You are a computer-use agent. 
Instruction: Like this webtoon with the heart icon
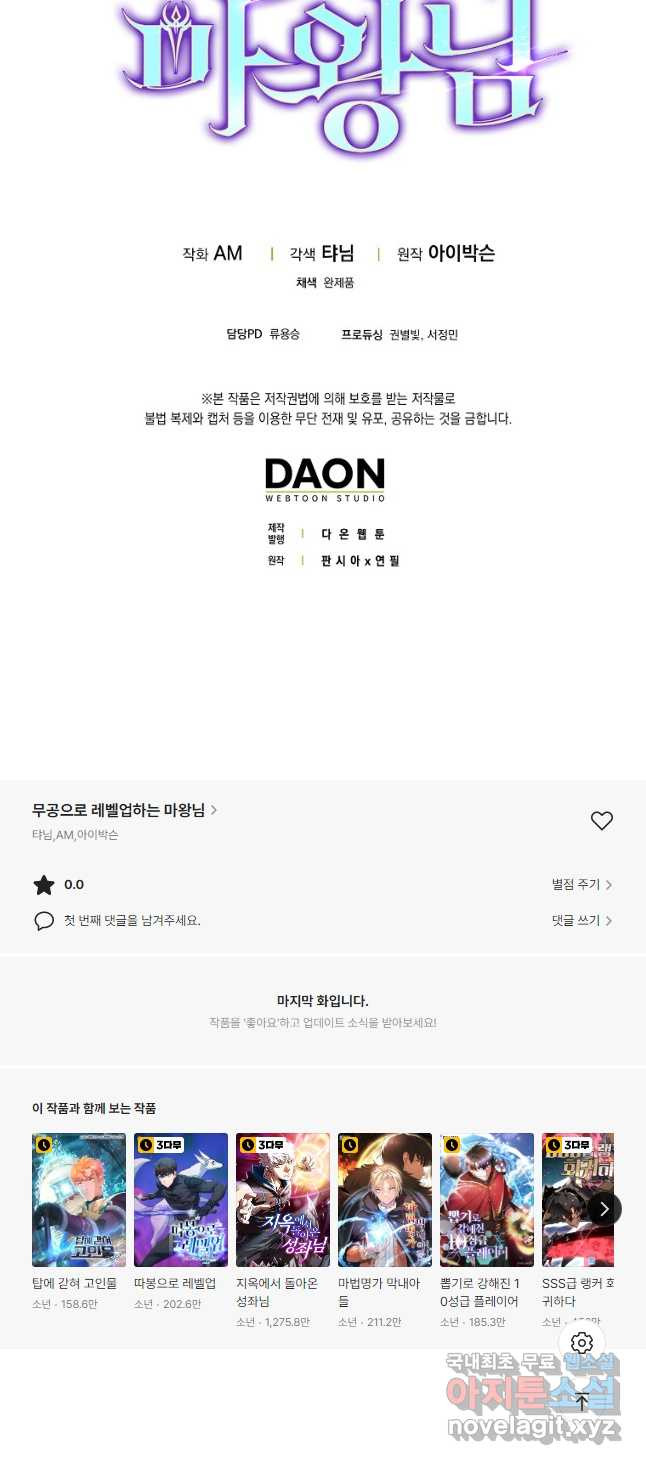[x=601, y=821]
